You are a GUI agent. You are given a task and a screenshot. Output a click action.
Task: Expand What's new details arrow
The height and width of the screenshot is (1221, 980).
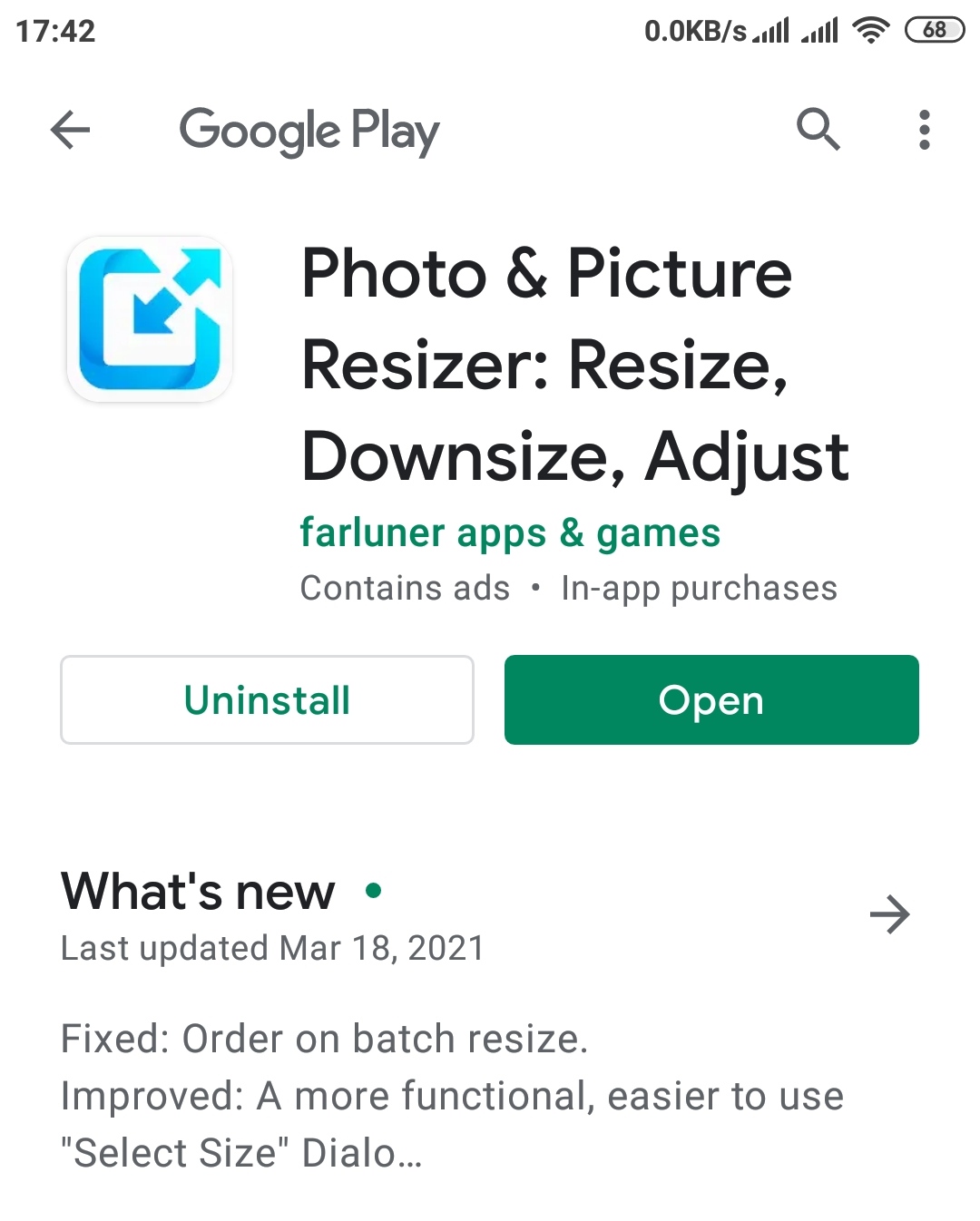889,914
